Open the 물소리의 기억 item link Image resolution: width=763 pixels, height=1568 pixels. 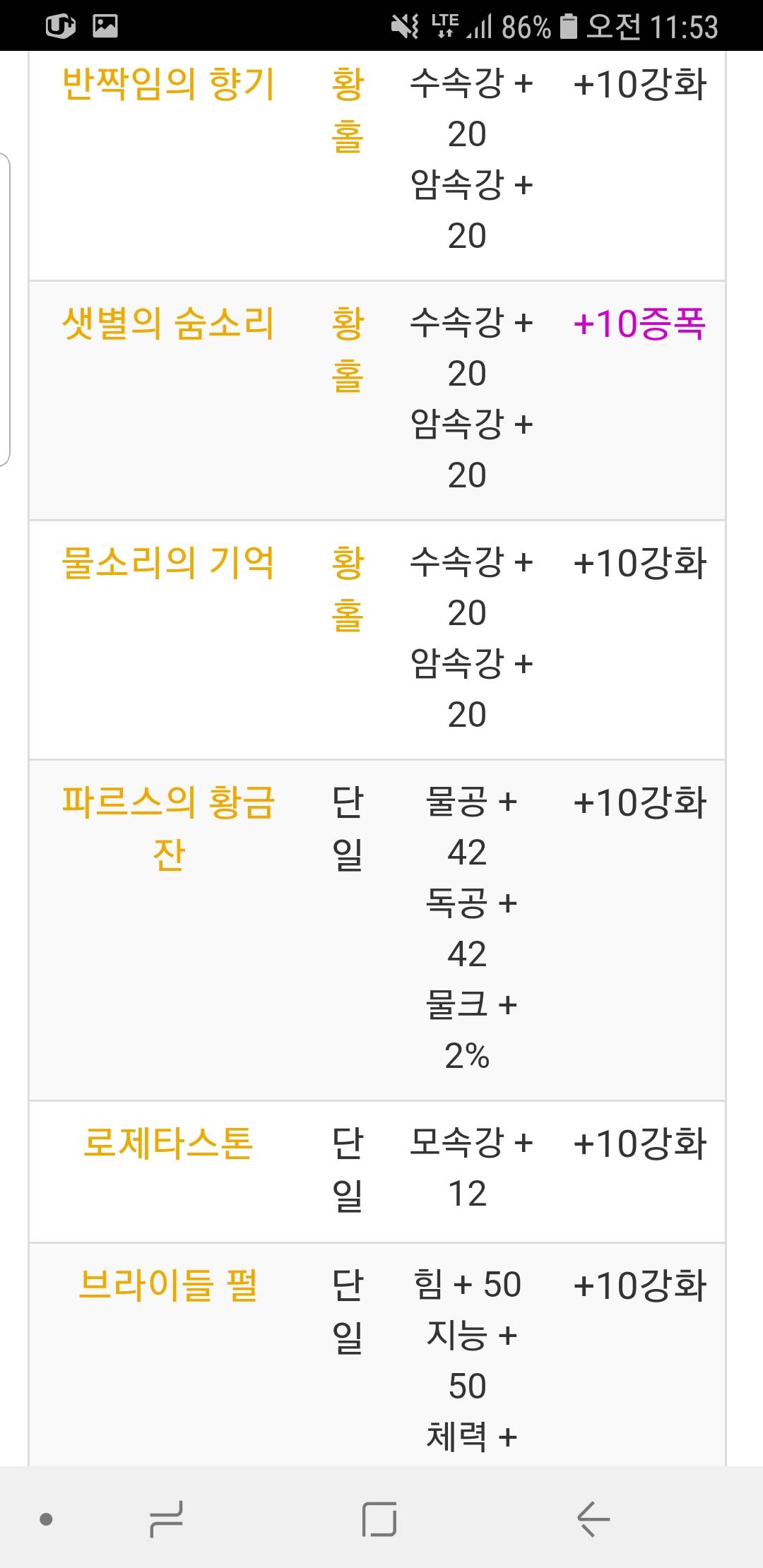(168, 564)
